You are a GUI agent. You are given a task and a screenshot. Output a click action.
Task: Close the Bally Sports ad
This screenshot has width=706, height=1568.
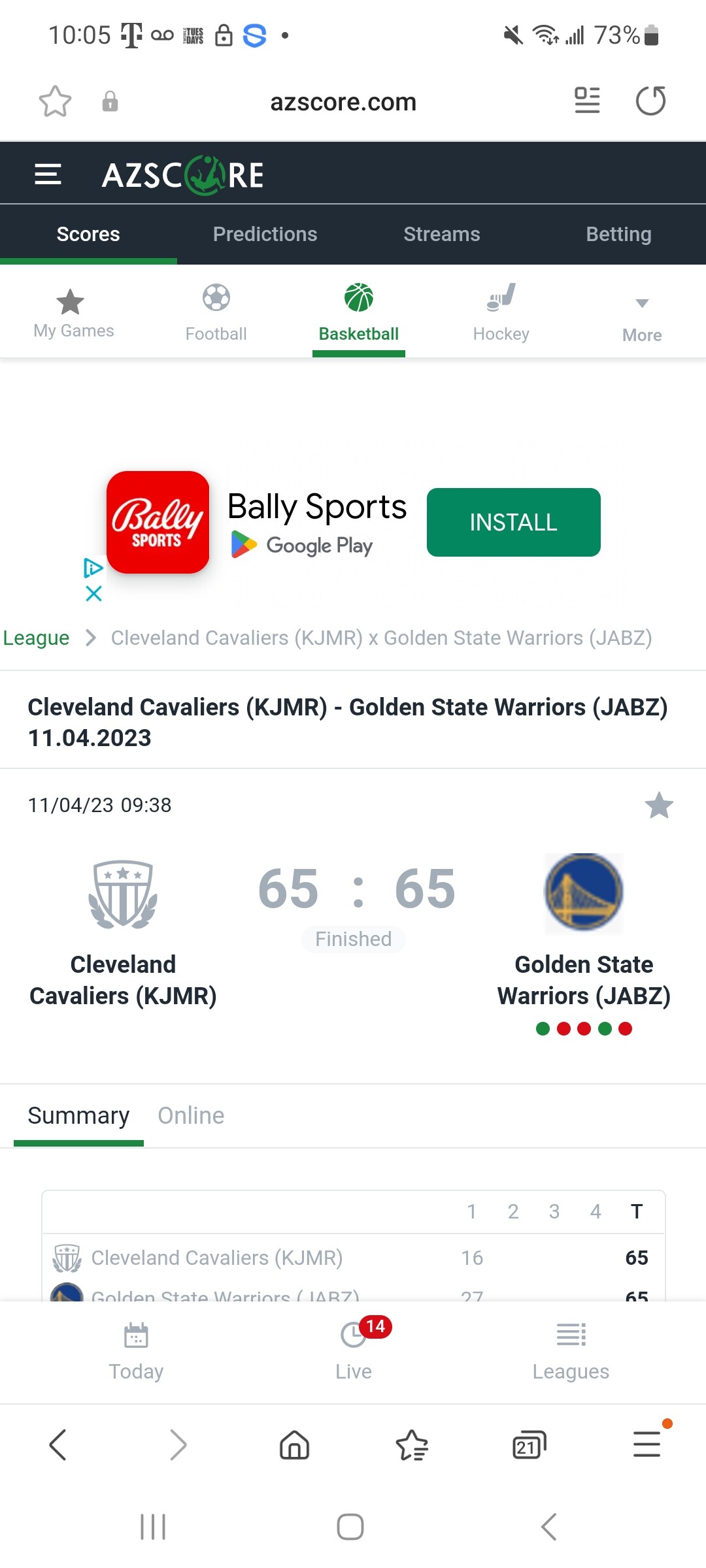pyautogui.click(x=93, y=594)
